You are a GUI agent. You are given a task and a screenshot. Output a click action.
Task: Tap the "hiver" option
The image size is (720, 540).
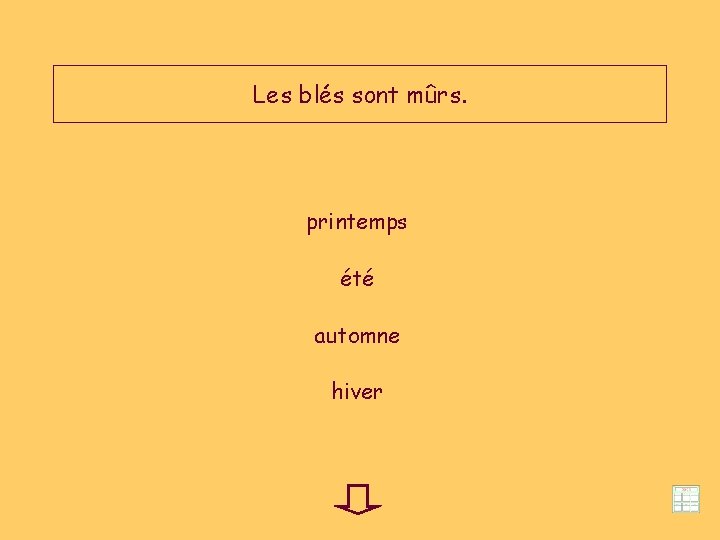(x=357, y=391)
